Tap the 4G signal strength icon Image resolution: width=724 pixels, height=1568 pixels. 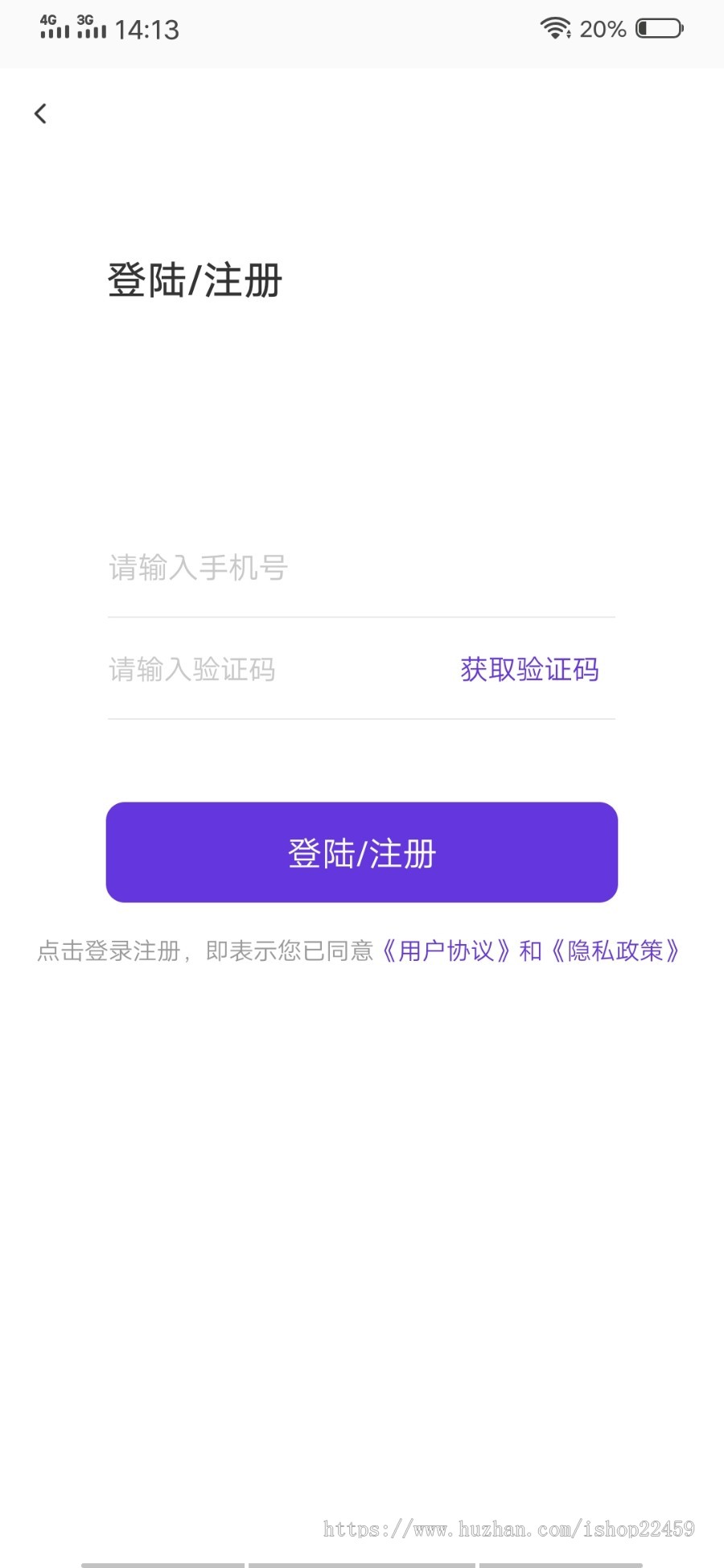54,28
